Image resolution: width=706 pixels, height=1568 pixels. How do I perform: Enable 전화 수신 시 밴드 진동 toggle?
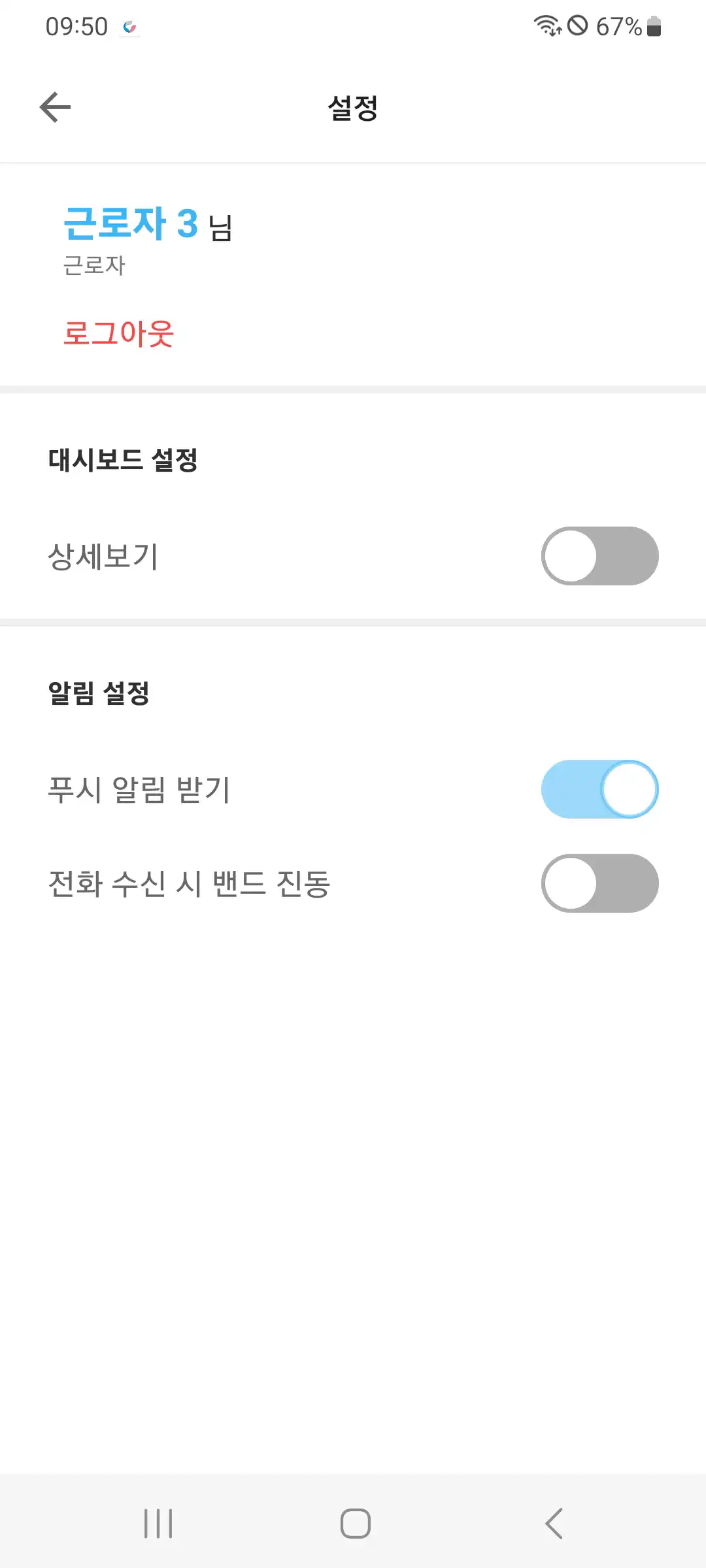coord(599,883)
